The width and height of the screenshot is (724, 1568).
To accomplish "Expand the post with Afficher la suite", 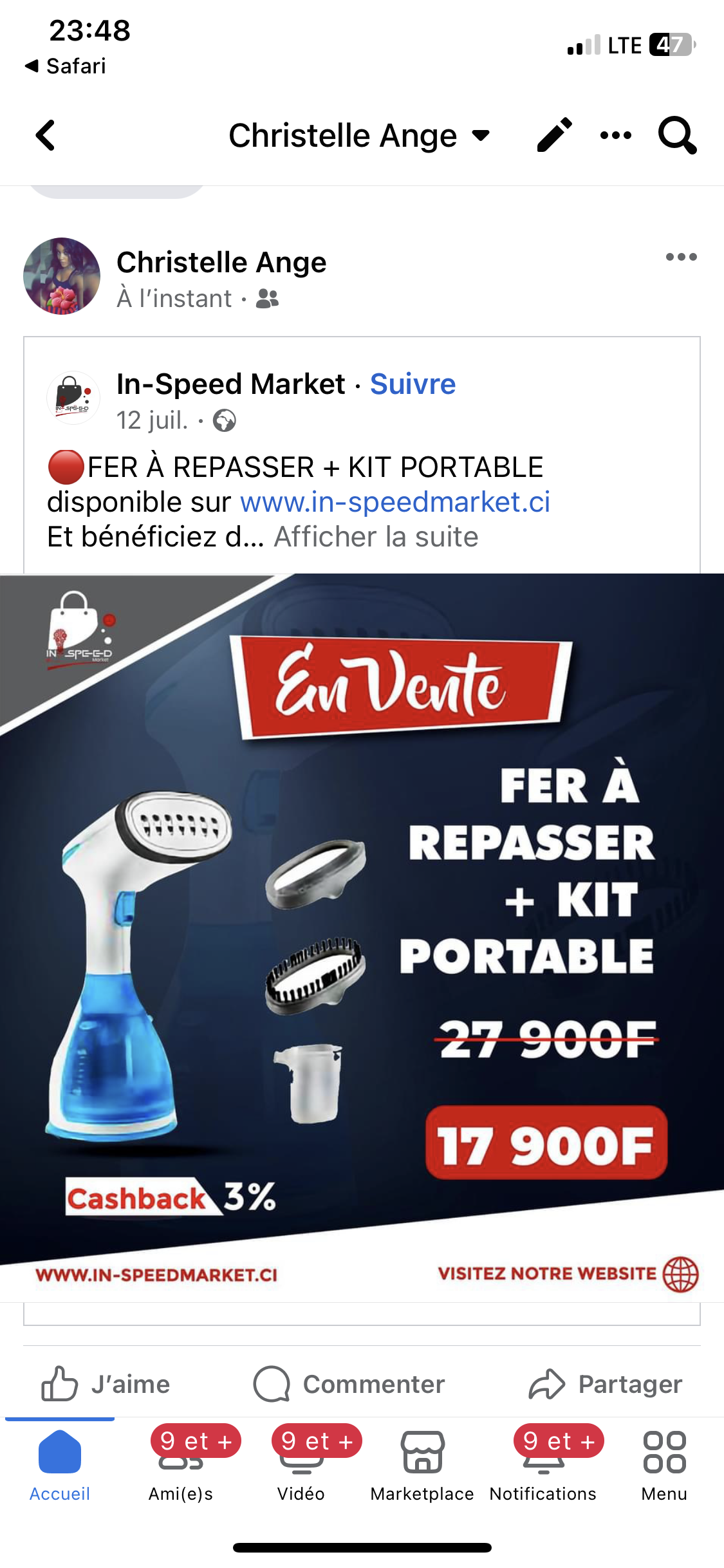I will 376,537.
